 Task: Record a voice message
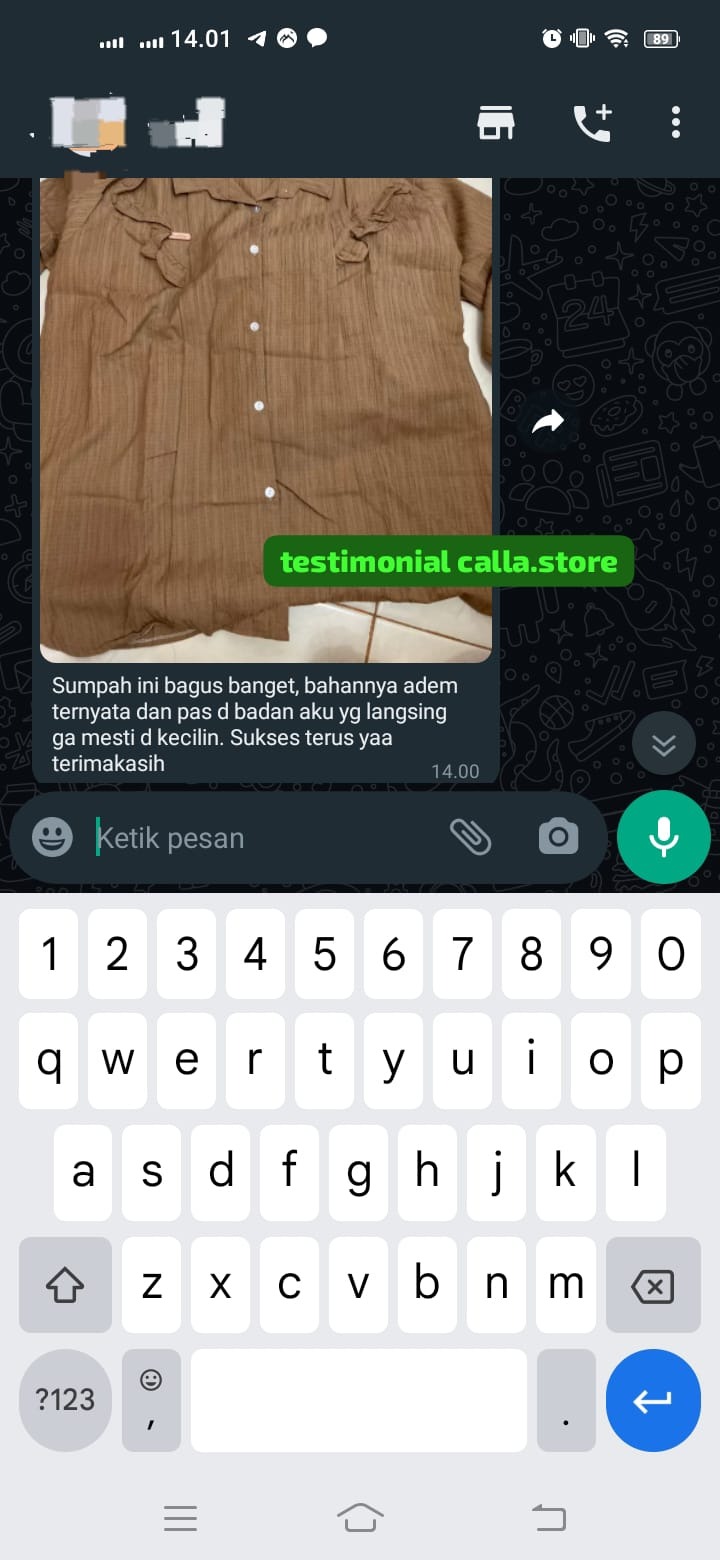pos(664,837)
